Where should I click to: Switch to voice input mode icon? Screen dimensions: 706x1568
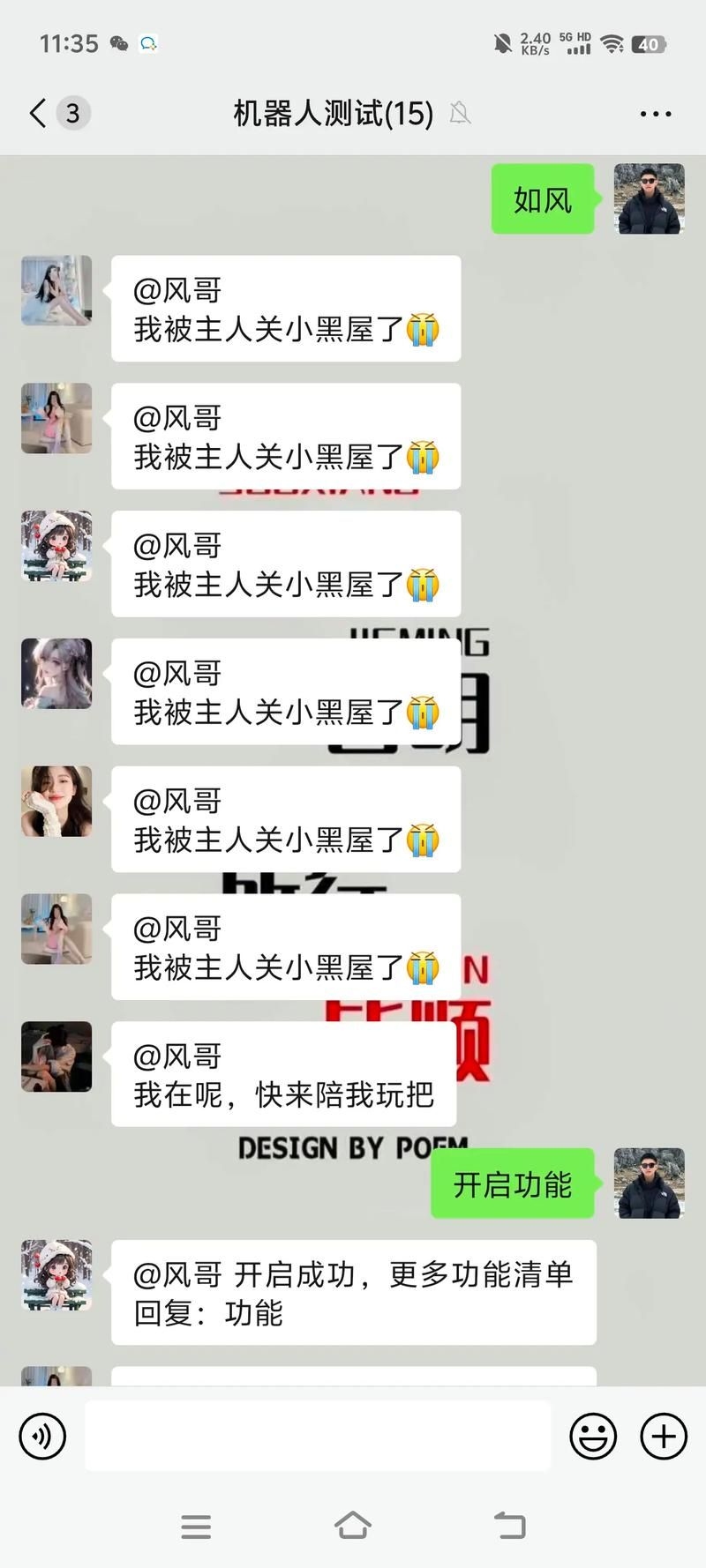[41, 1436]
